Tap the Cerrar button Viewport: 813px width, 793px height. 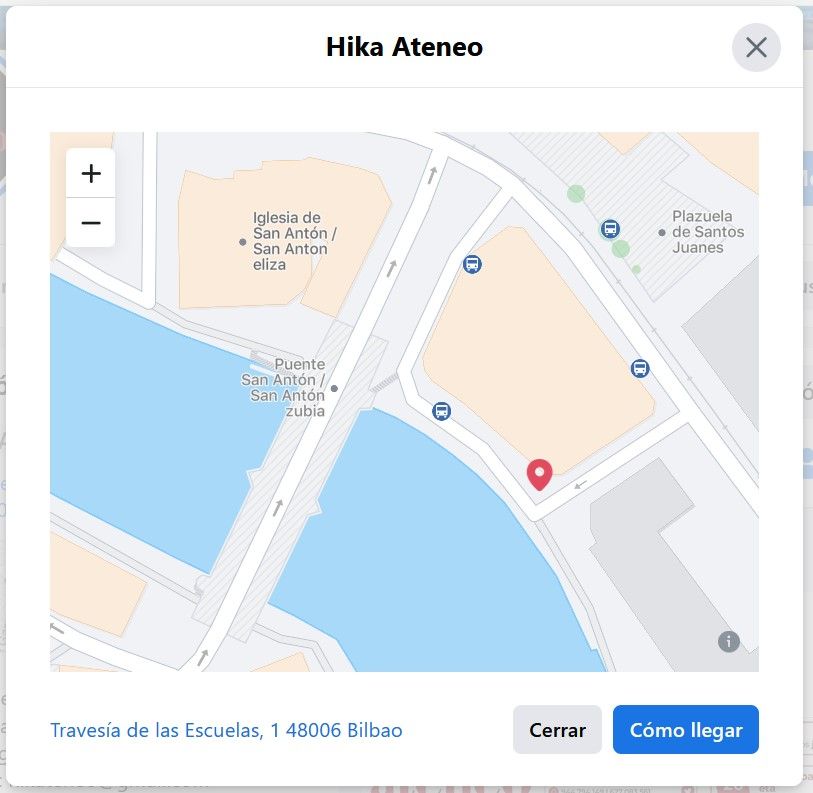[x=557, y=730]
